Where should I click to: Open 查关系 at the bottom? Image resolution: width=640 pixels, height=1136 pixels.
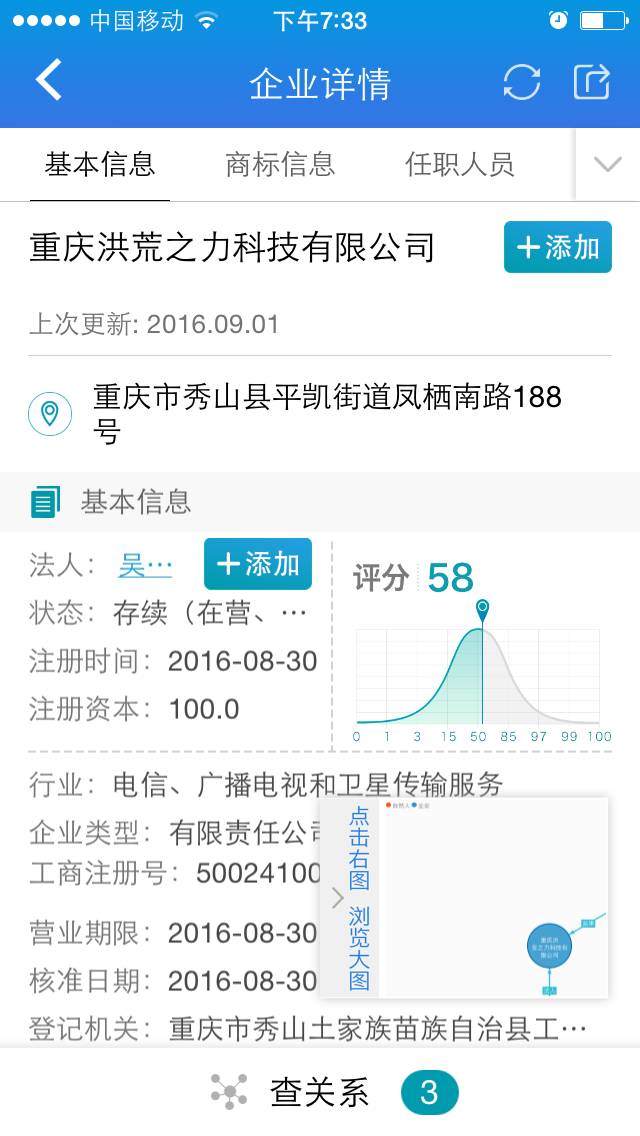pos(334,1092)
